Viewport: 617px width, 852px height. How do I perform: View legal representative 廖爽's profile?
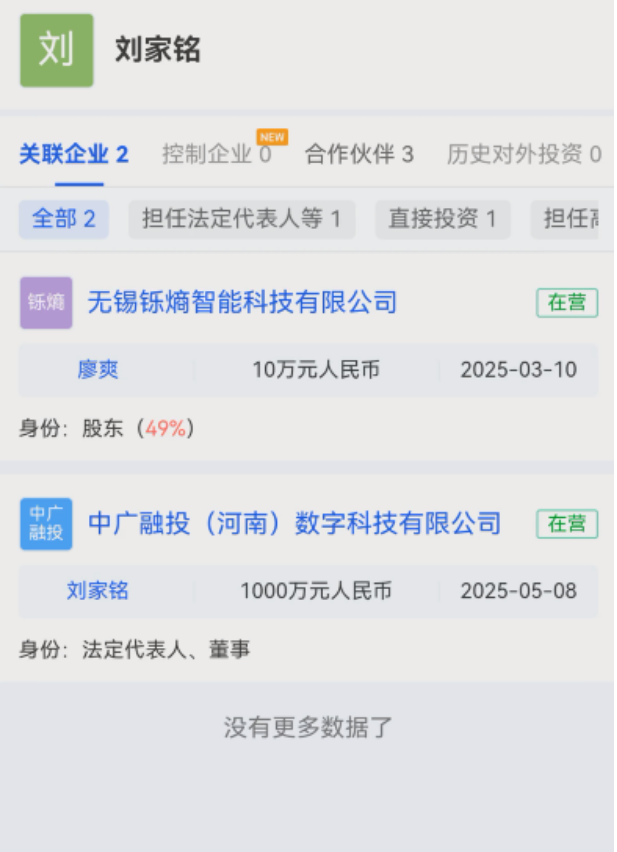click(x=98, y=370)
